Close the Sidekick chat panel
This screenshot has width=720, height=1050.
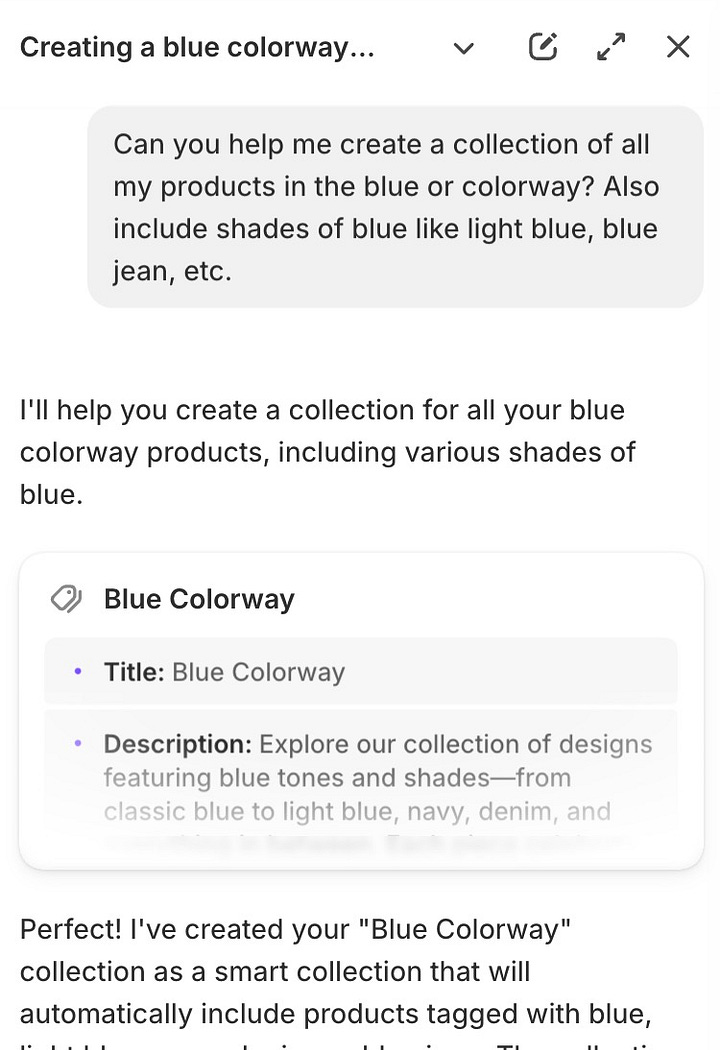tap(677, 46)
